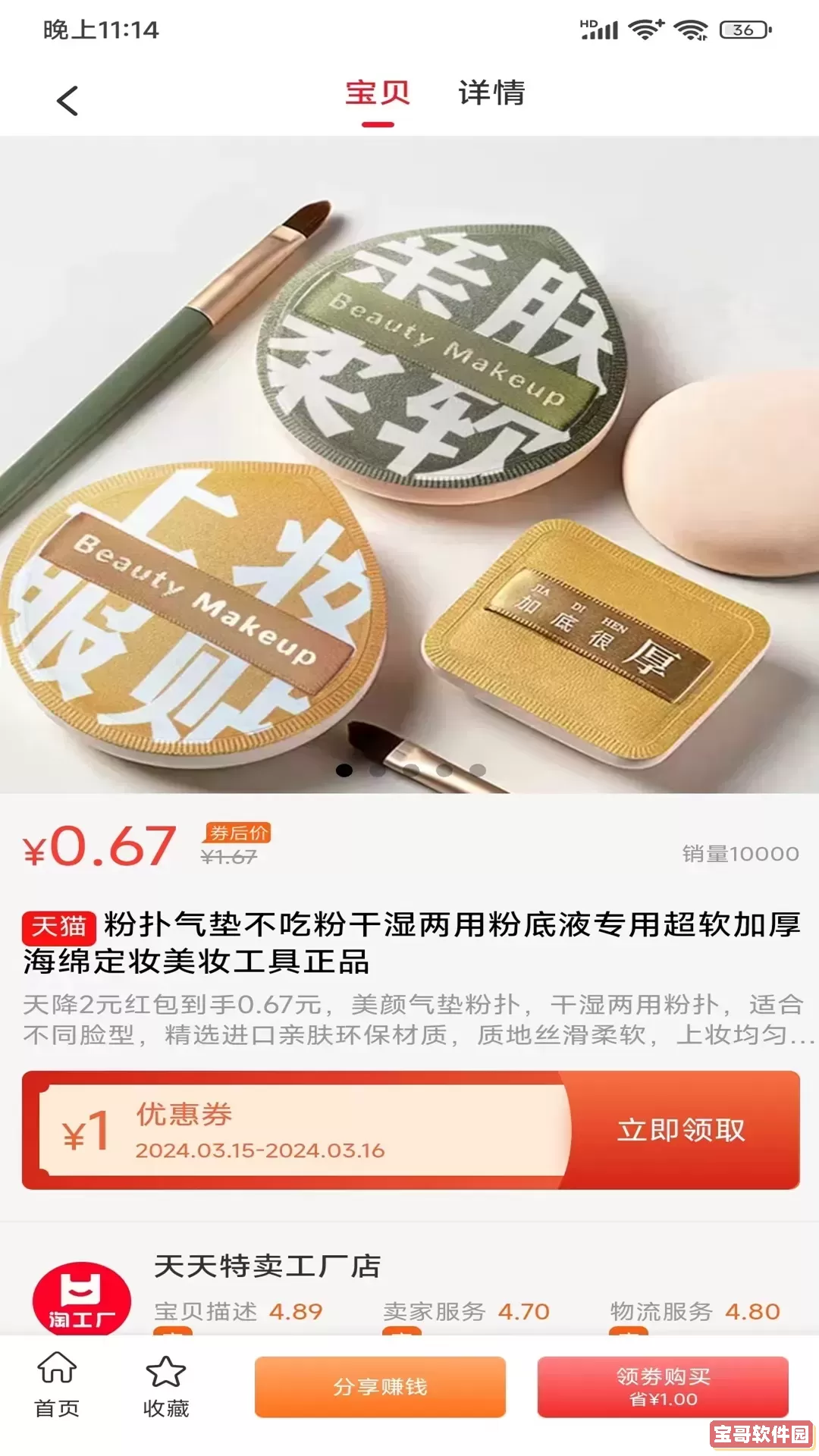Open the 淘工厂 store logo
819x1456 pixels.
(x=79, y=1298)
